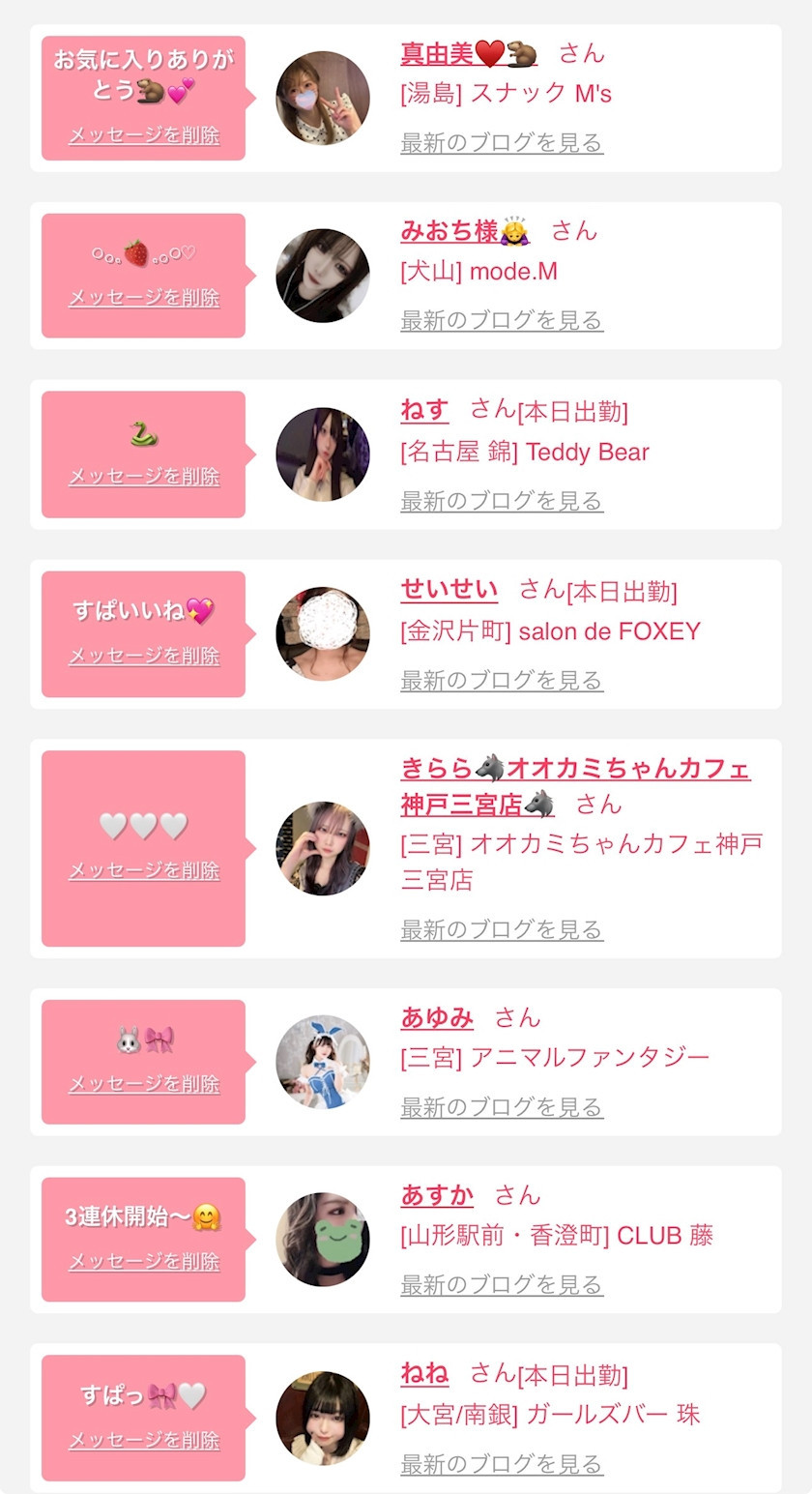Viewport: 812px width, 1494px height.
Task: Delete the snake emoji message to ねす
Action: click(x=144, y=477)
